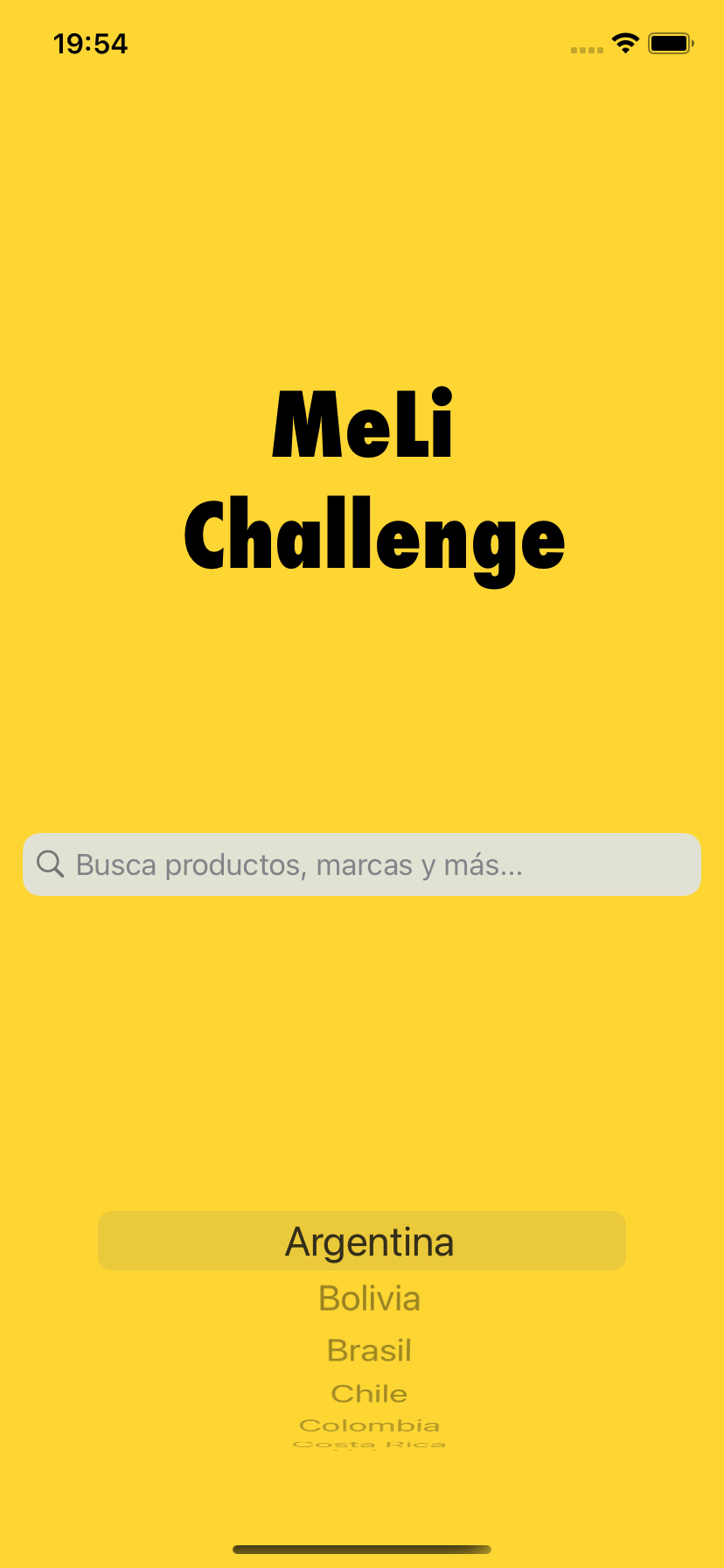Click the battery icon in the status bar

[x=670, y=42]
